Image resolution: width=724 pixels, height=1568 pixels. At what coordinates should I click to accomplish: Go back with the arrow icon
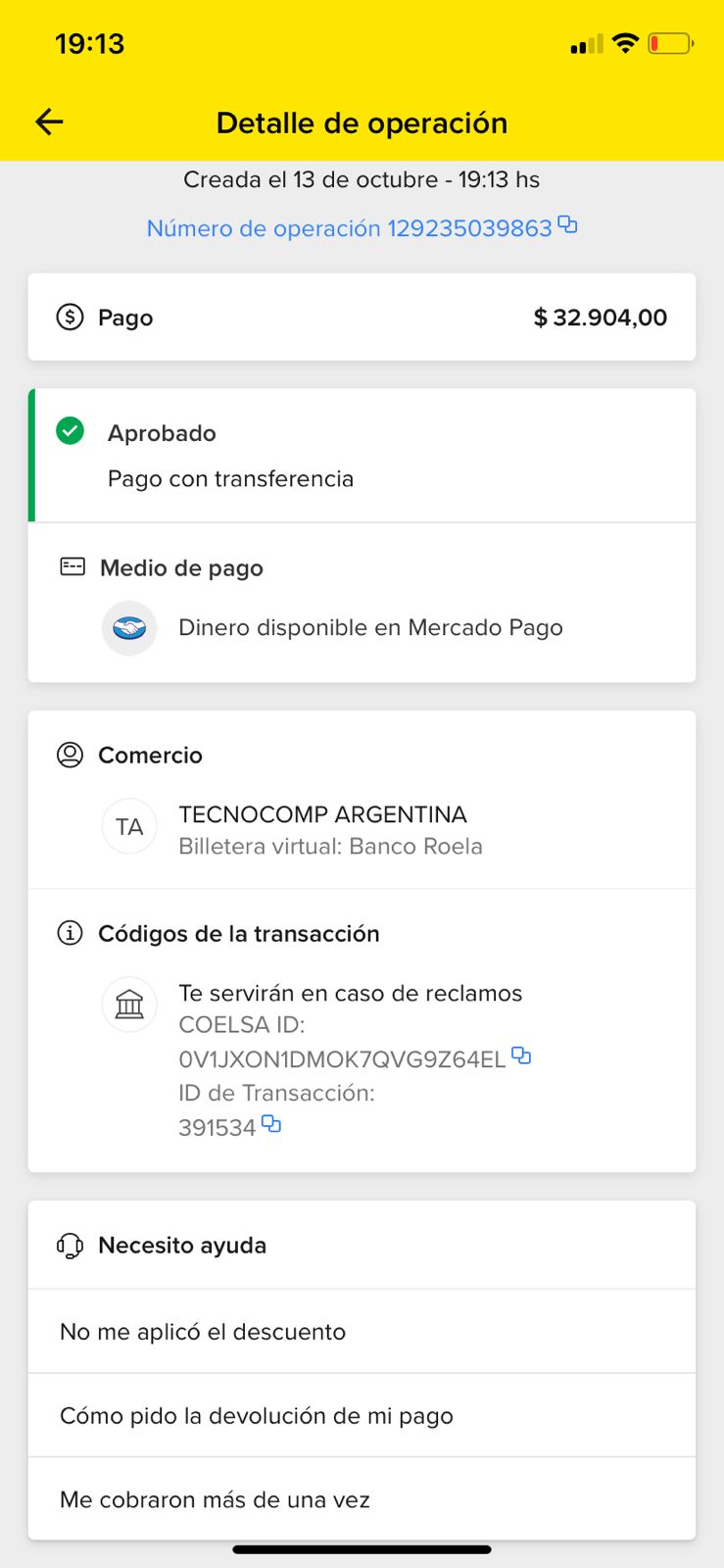click(49, 122)
